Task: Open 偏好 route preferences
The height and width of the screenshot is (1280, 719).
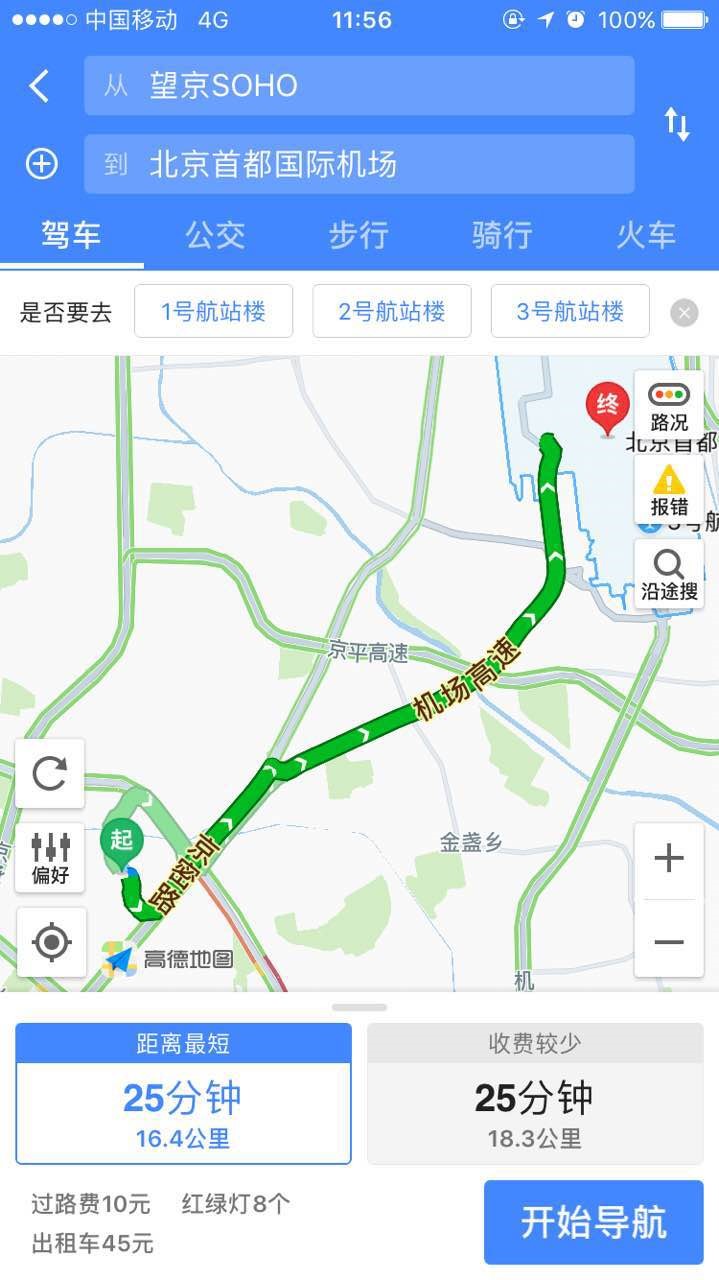Action: pos(50,858)
